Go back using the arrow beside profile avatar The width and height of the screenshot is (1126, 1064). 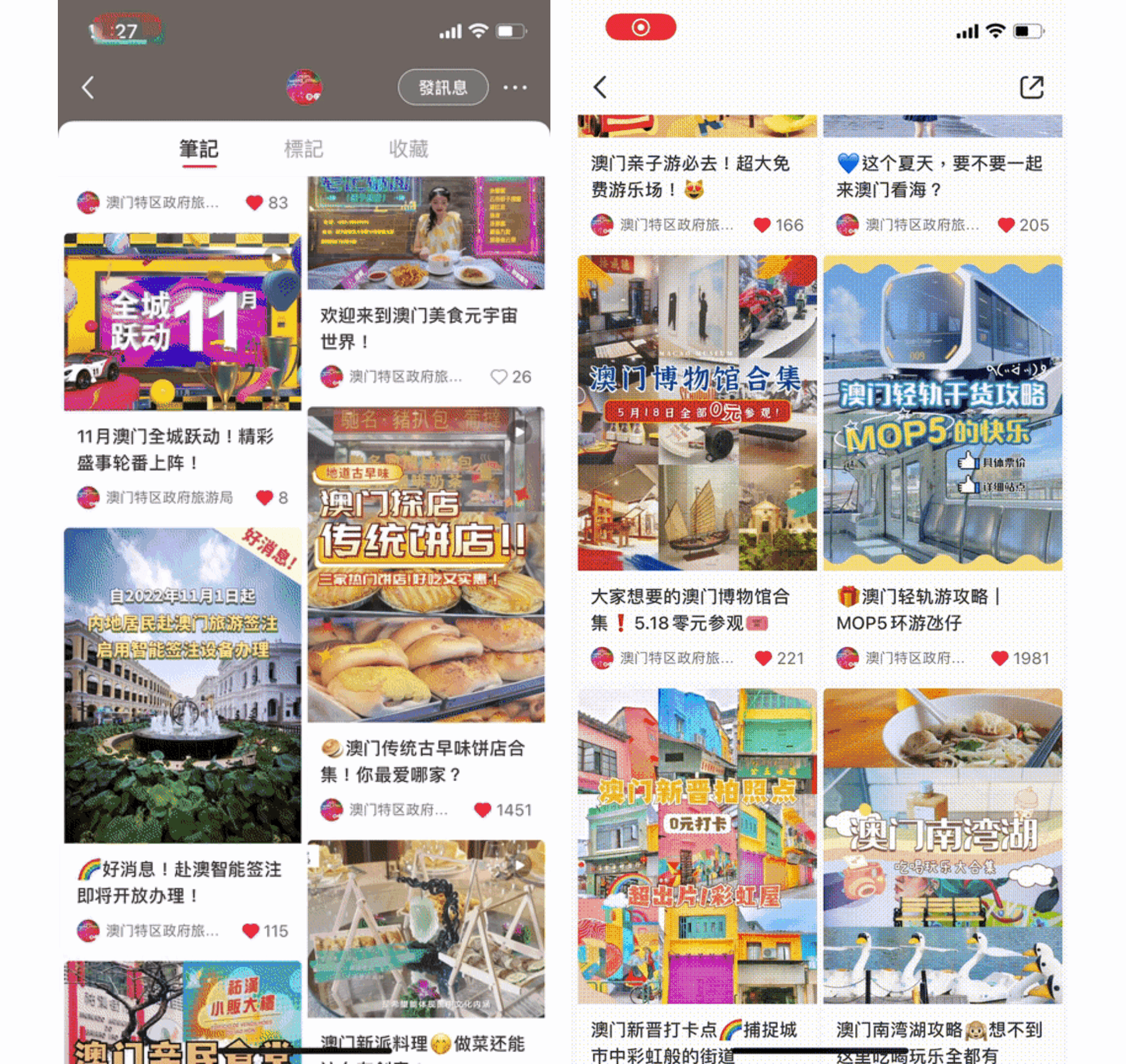[88, 88]
